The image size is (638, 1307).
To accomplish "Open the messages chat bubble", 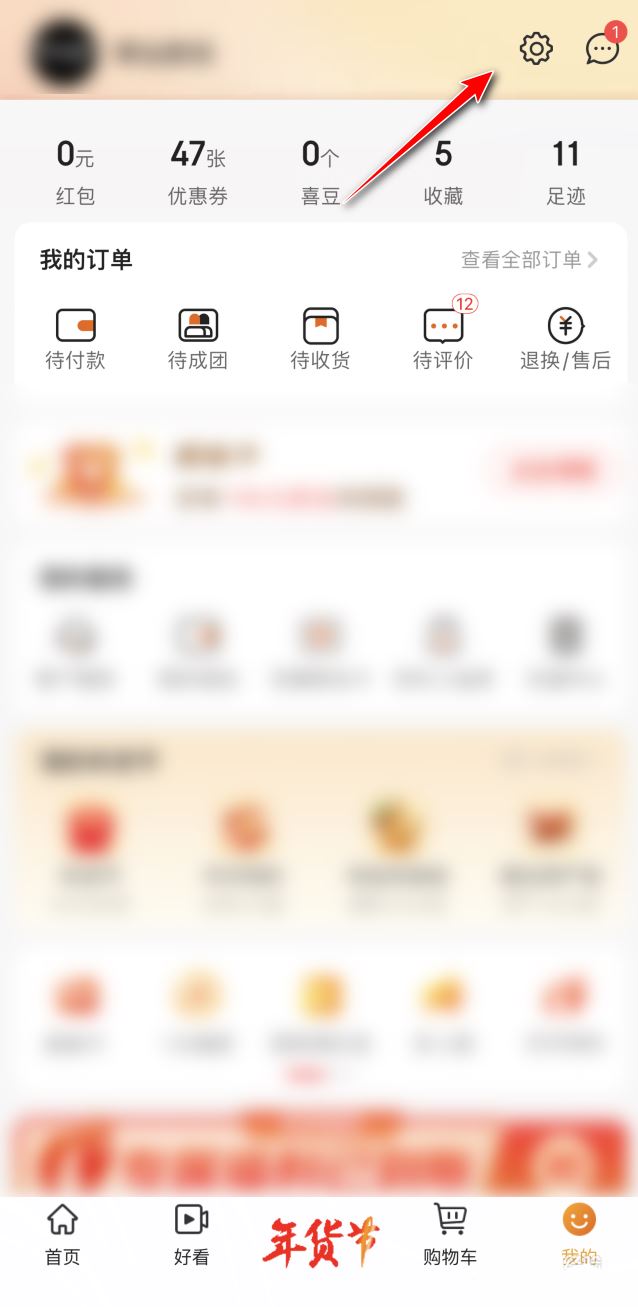I will point(602,49).
